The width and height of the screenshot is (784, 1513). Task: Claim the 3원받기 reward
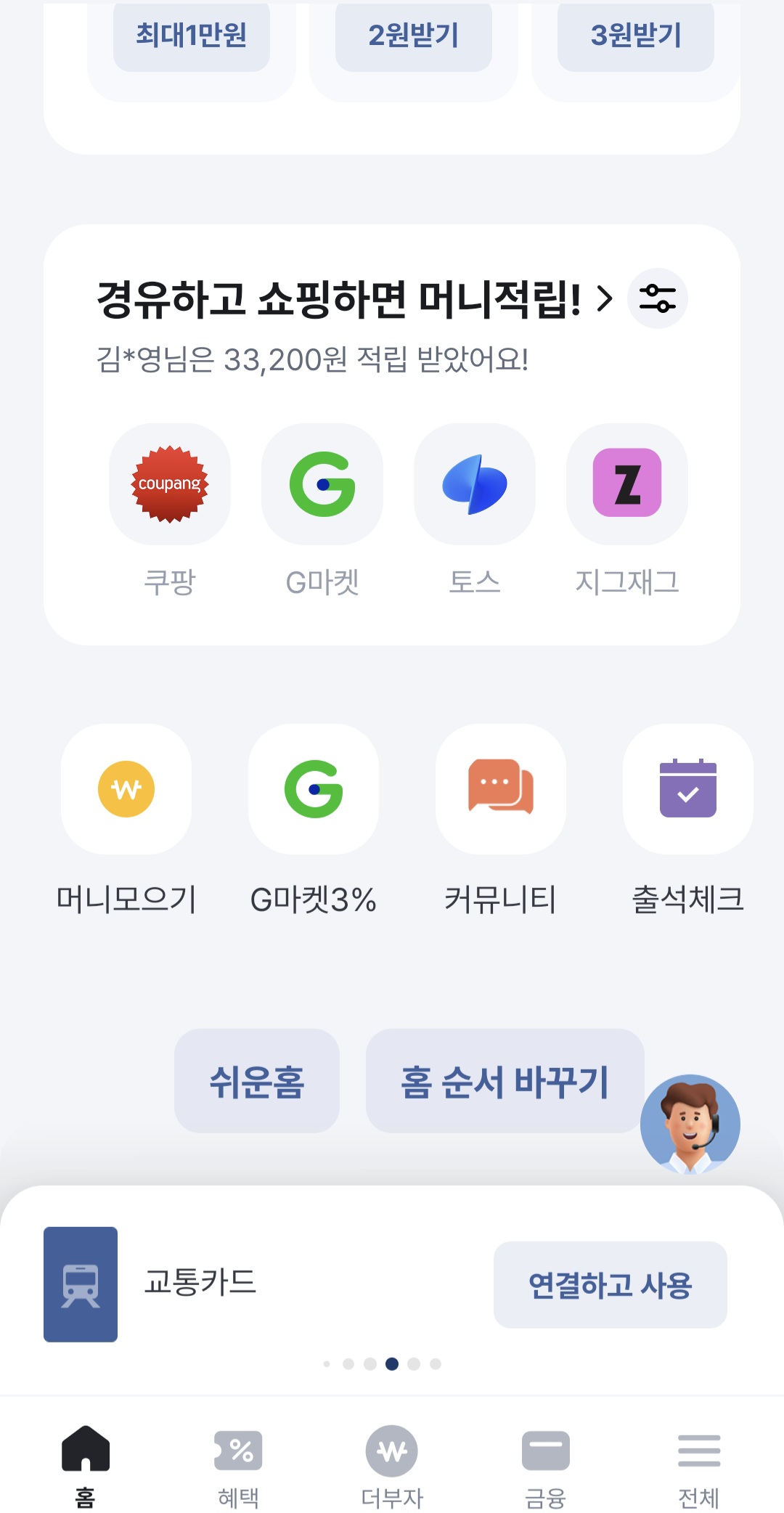click(x=636, y=36)
